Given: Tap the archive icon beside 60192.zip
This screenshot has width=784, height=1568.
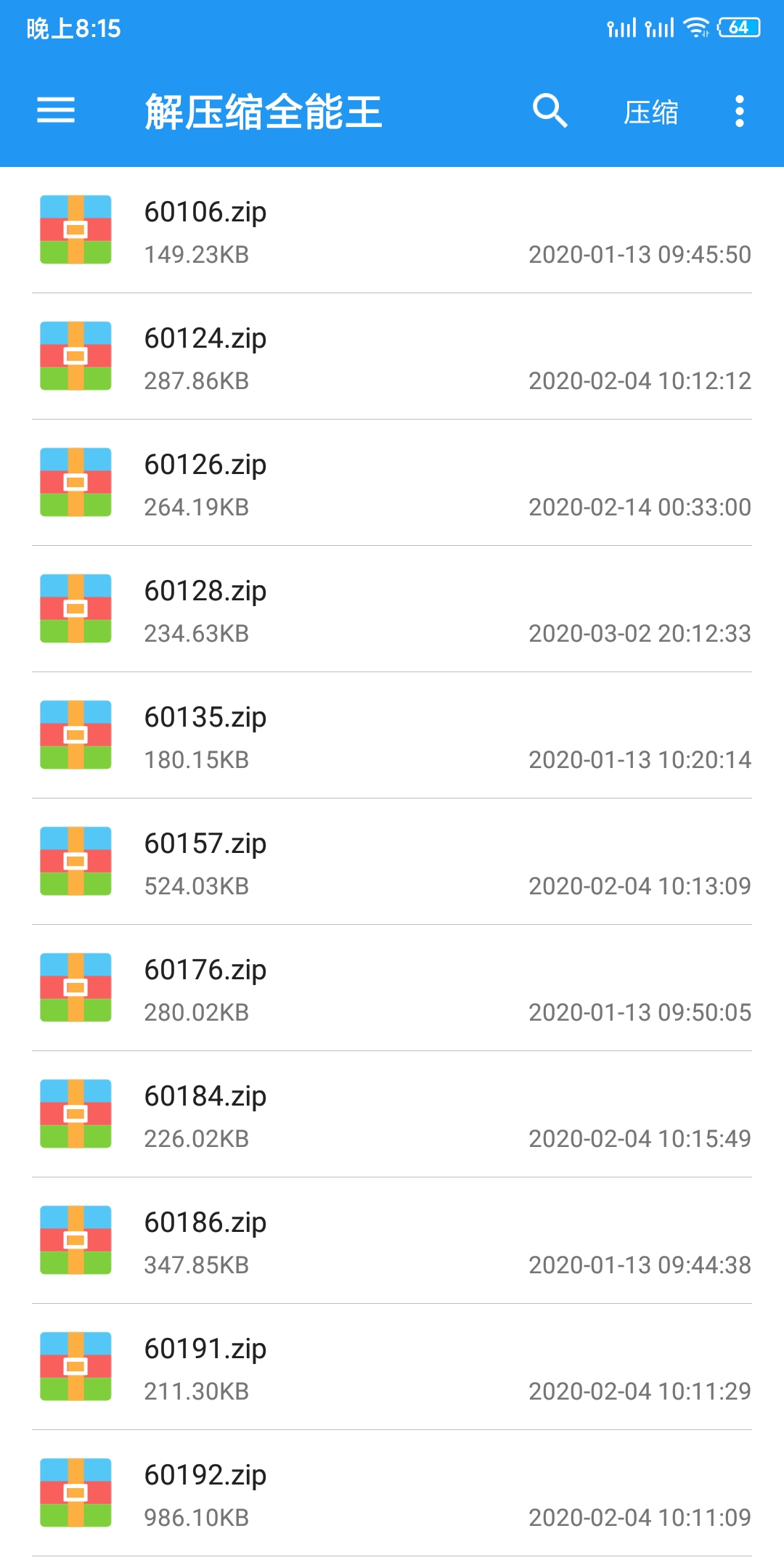Looking at the screenshot, I should click(x=75, y=1493).
